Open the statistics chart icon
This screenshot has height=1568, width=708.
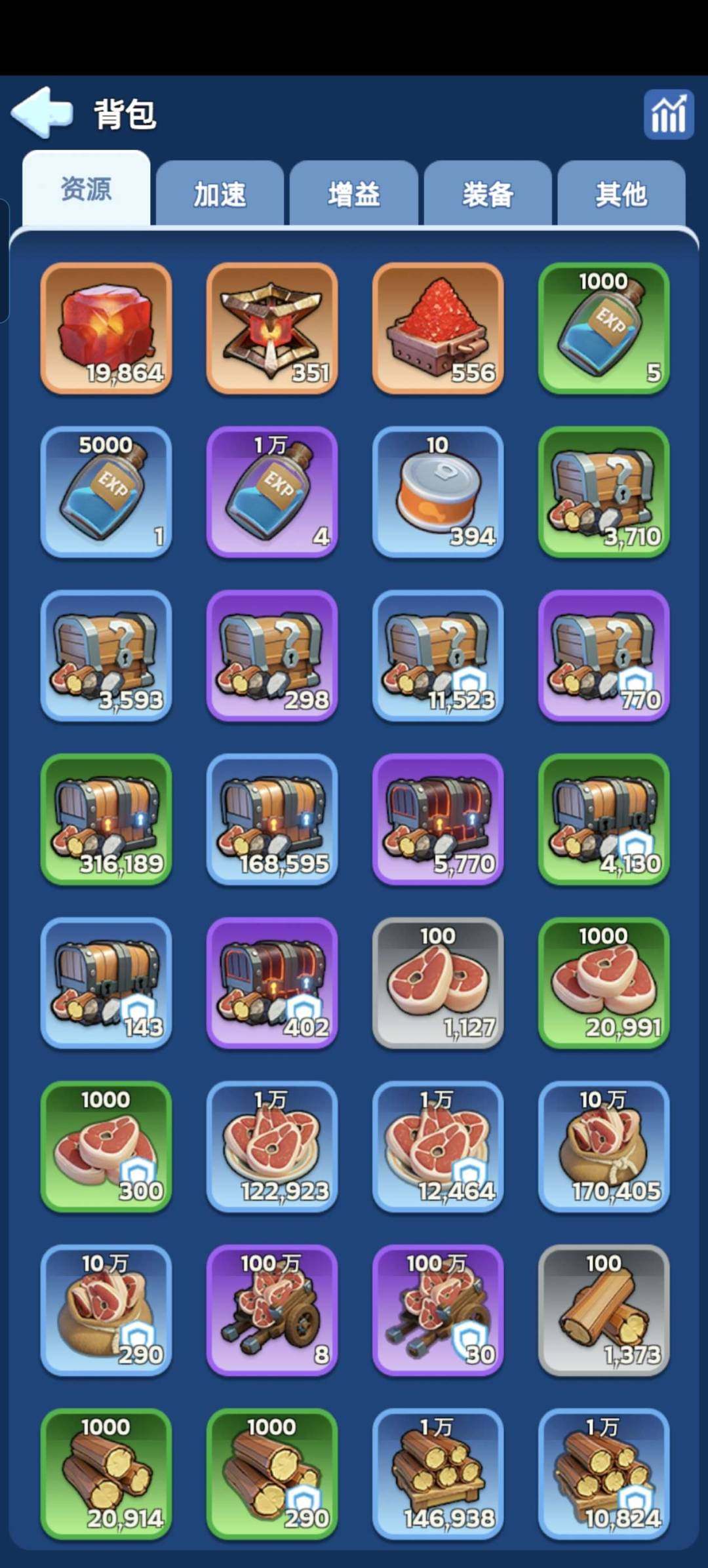coord(668,114)
